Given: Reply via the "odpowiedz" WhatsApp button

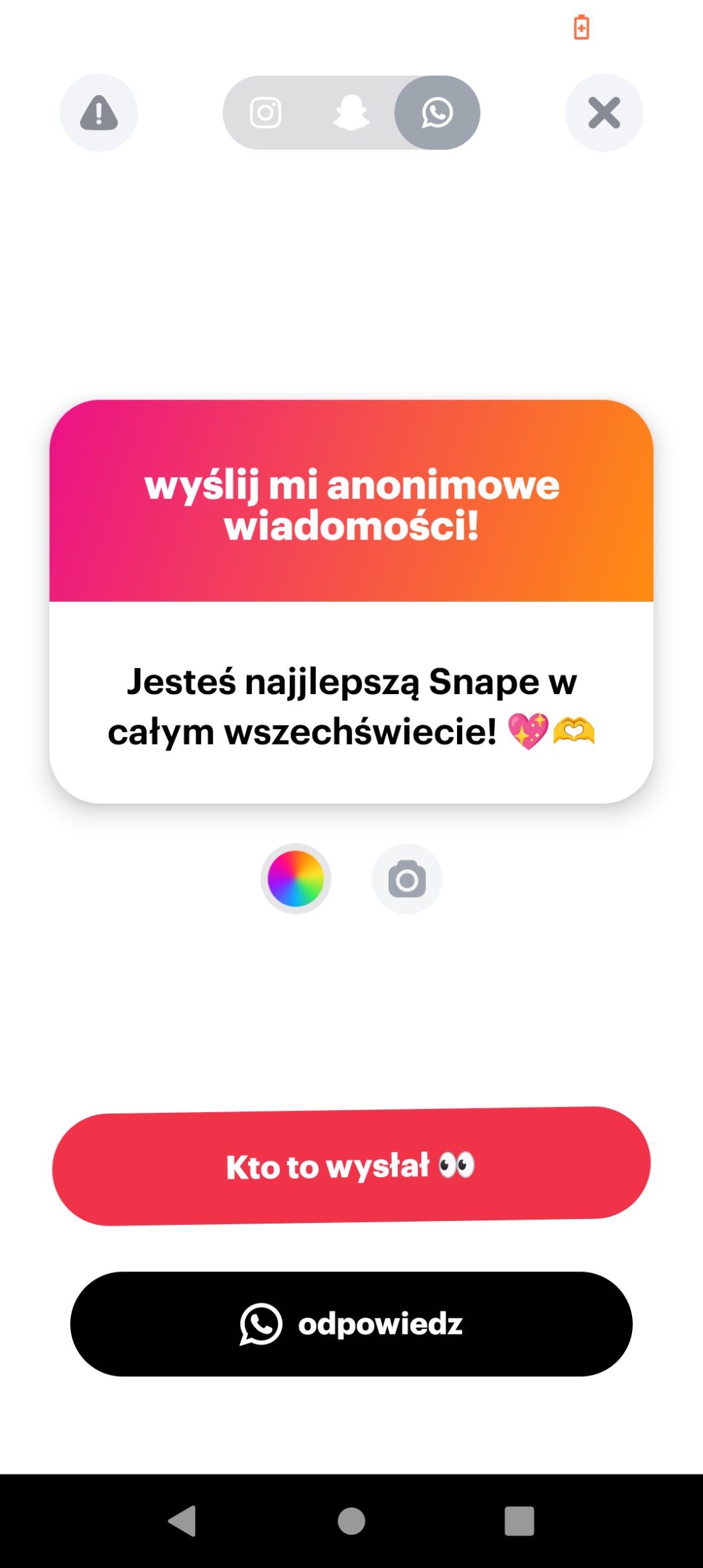Looking at the screenshot, I should 351,1324.
